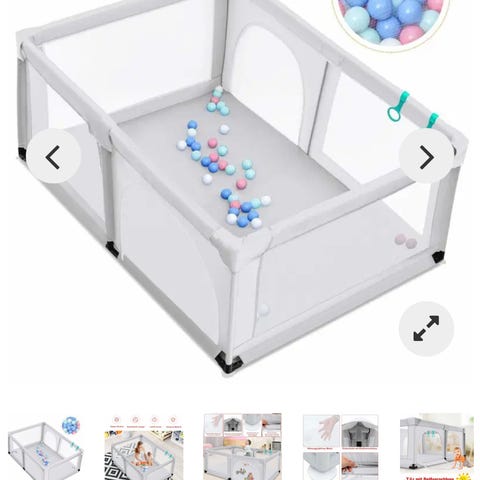Advance to the next product image
480x480 pixels.
click(426, 156)
